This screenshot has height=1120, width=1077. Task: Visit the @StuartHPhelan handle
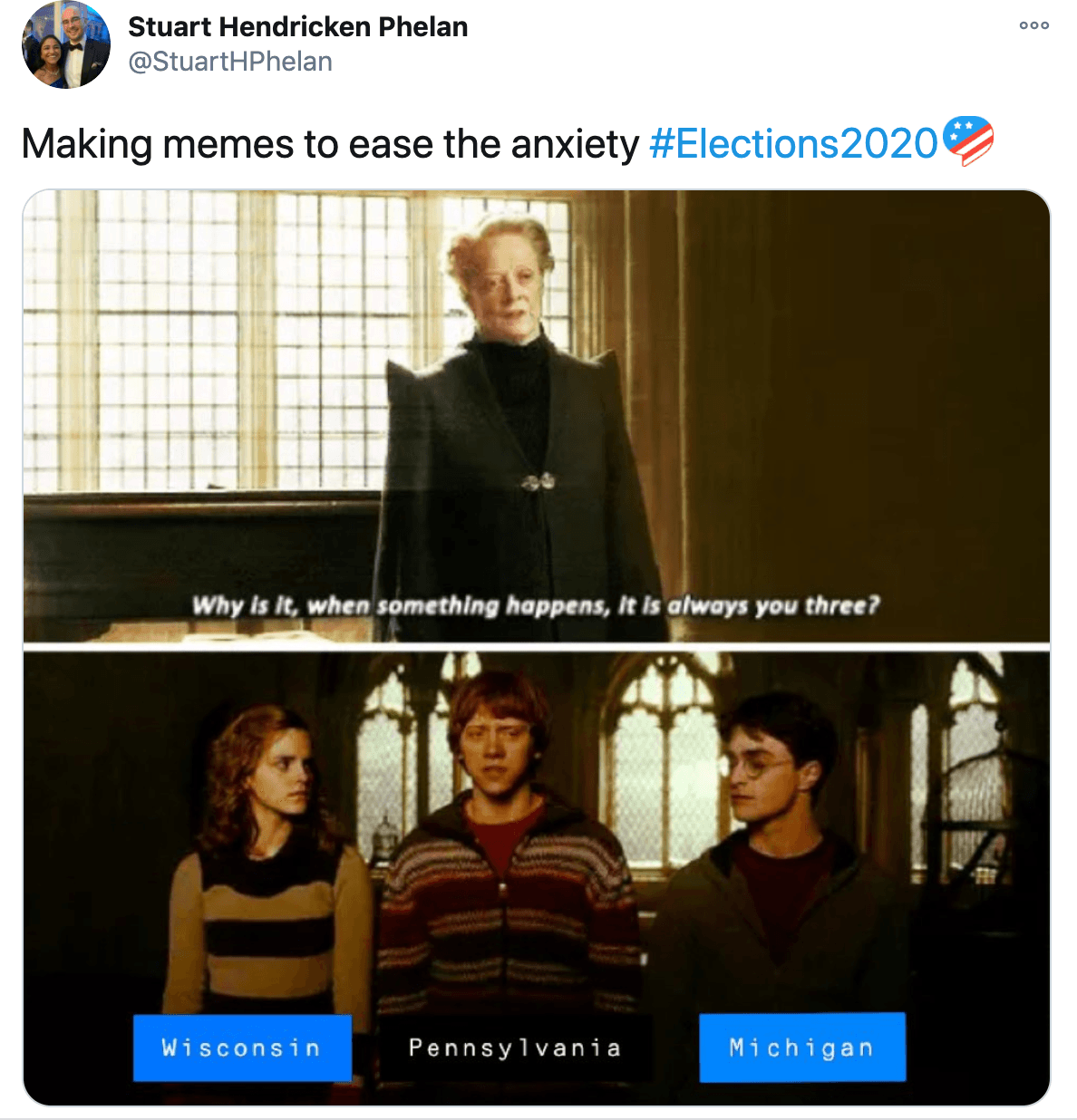pyautogui.click(x=230, y=62)
